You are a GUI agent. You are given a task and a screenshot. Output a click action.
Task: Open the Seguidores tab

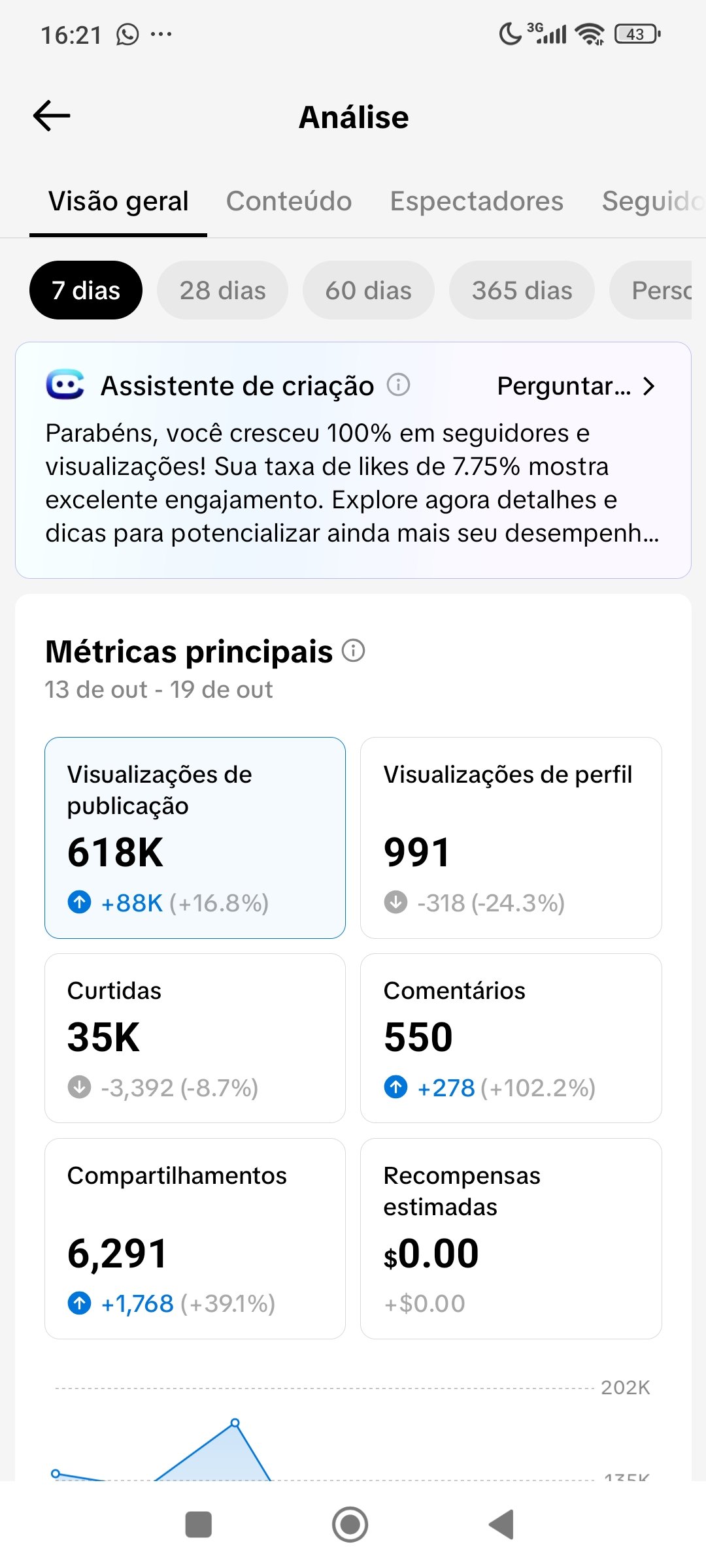tap(651, 201)
